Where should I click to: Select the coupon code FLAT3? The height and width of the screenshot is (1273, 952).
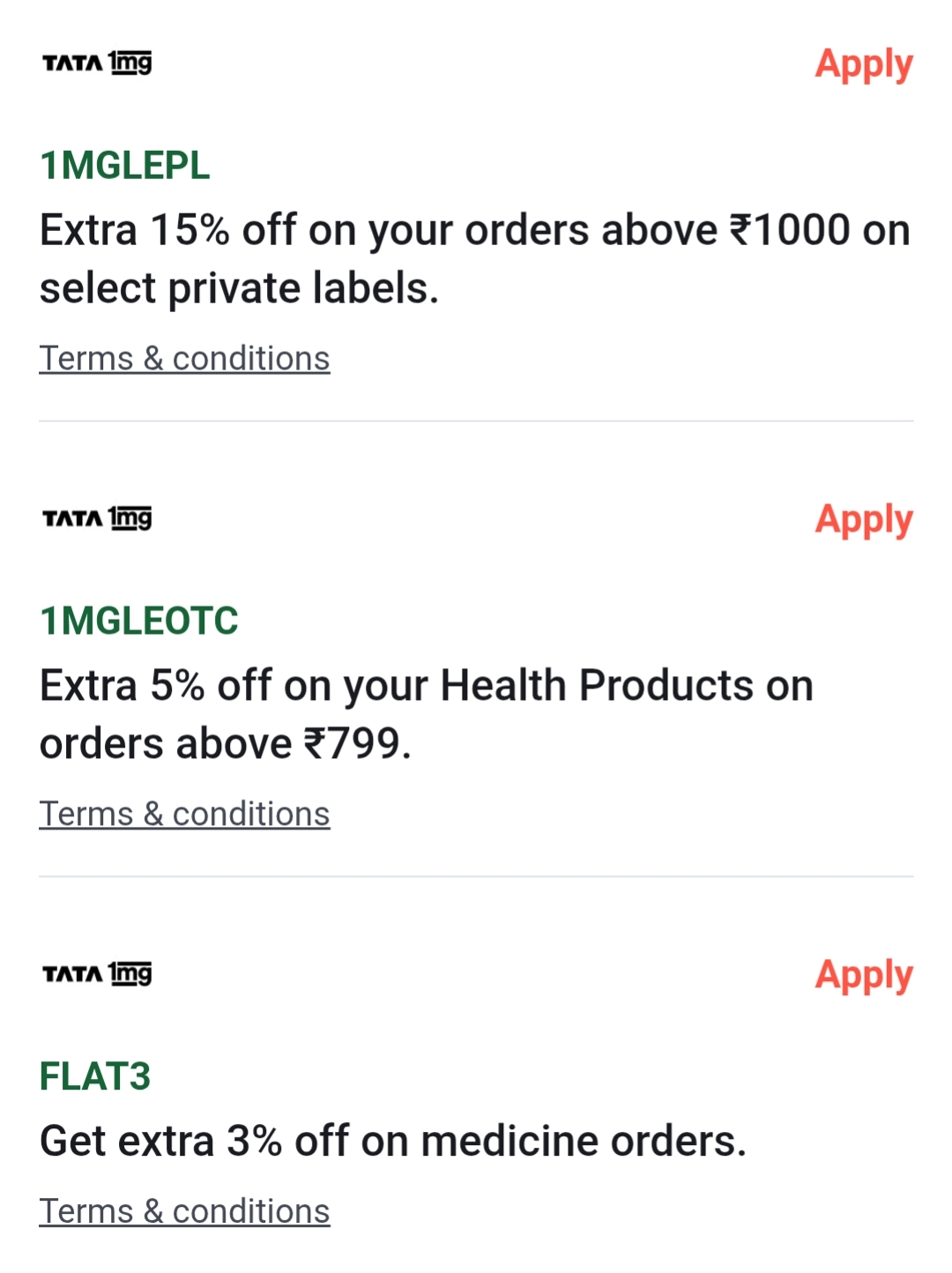click(x=93, y=1077)
